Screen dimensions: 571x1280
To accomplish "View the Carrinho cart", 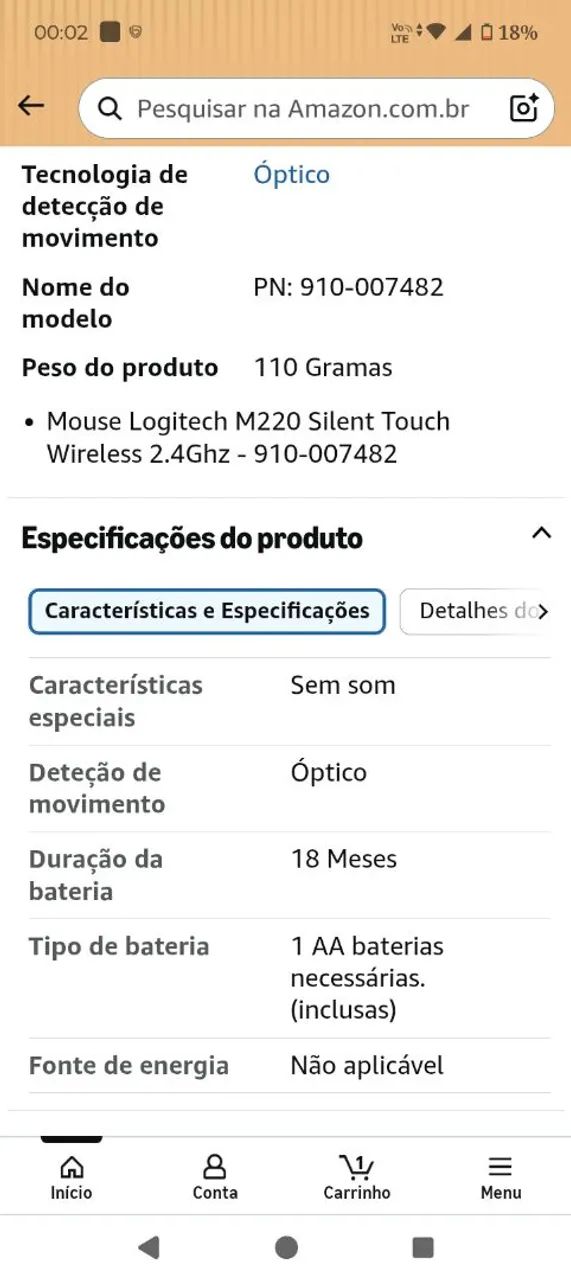I will 357,1177.
